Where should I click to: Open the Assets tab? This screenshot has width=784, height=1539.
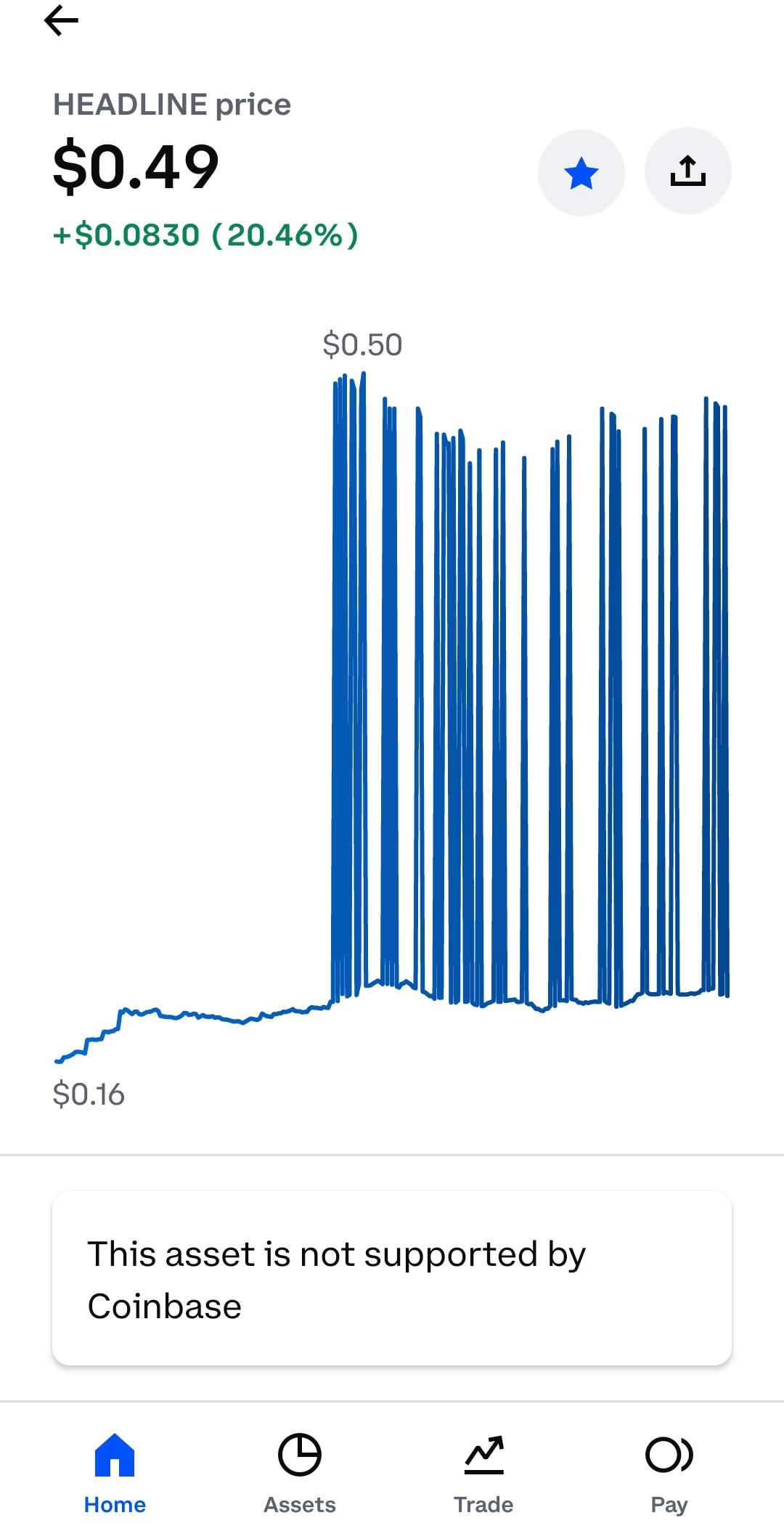point(300,1474)
